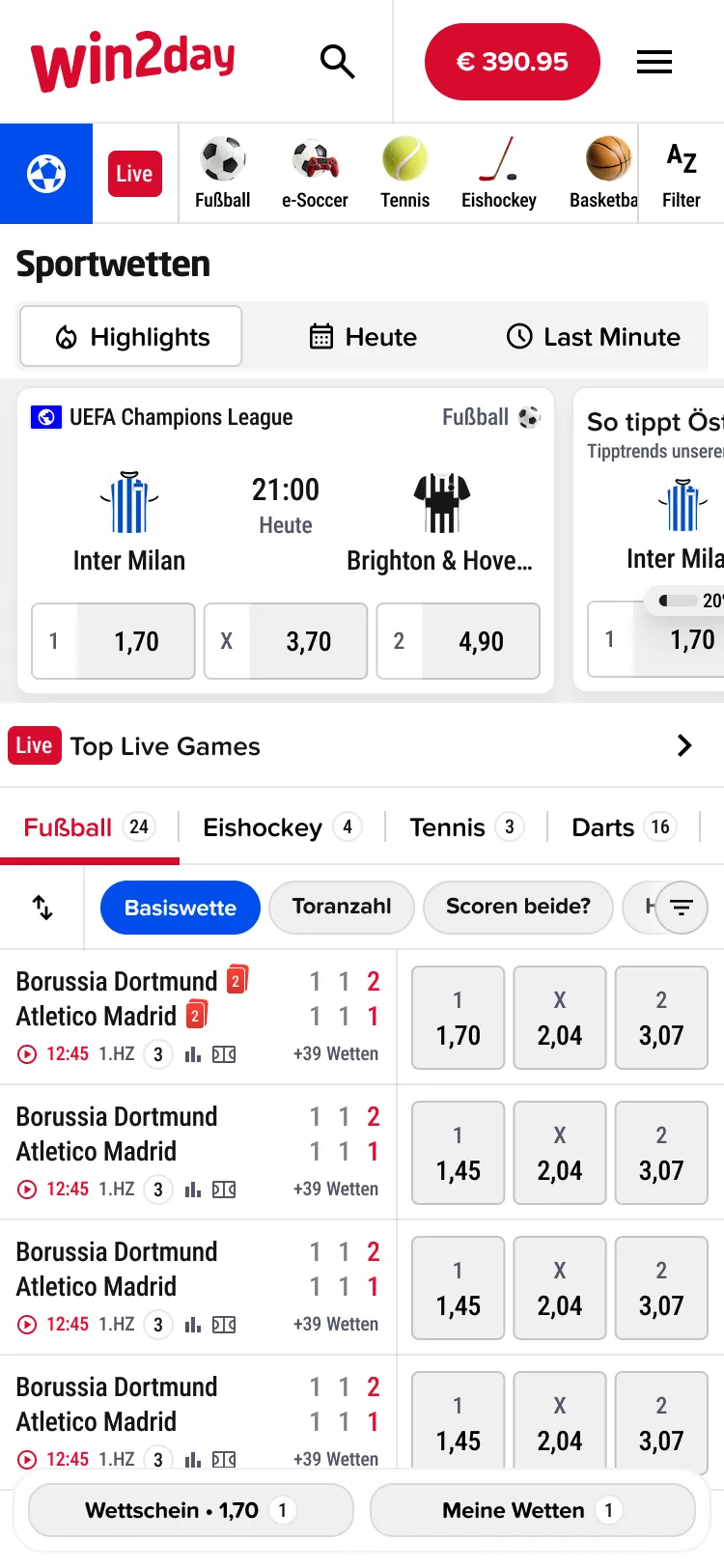Open the A-Z Filter
The height and width of the screenshot is (1568, 724).
(x=682, y=174)
